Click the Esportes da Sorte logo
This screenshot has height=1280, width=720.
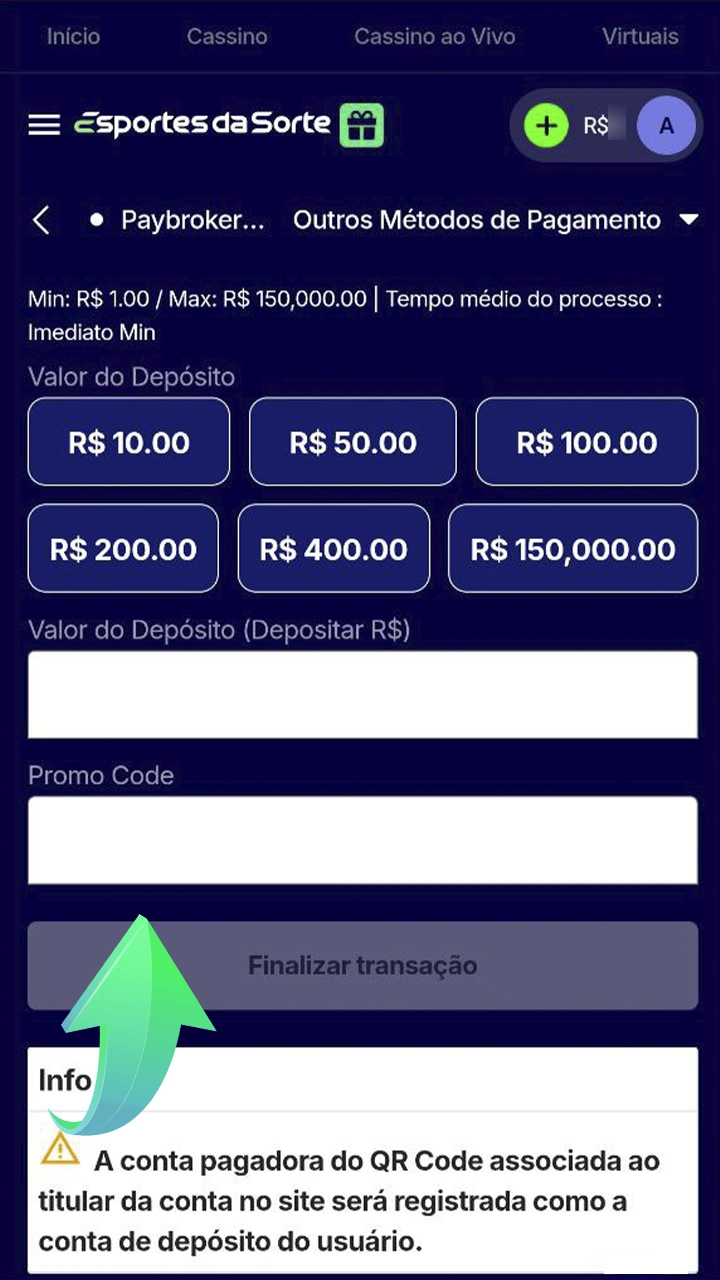coord(205,124)
